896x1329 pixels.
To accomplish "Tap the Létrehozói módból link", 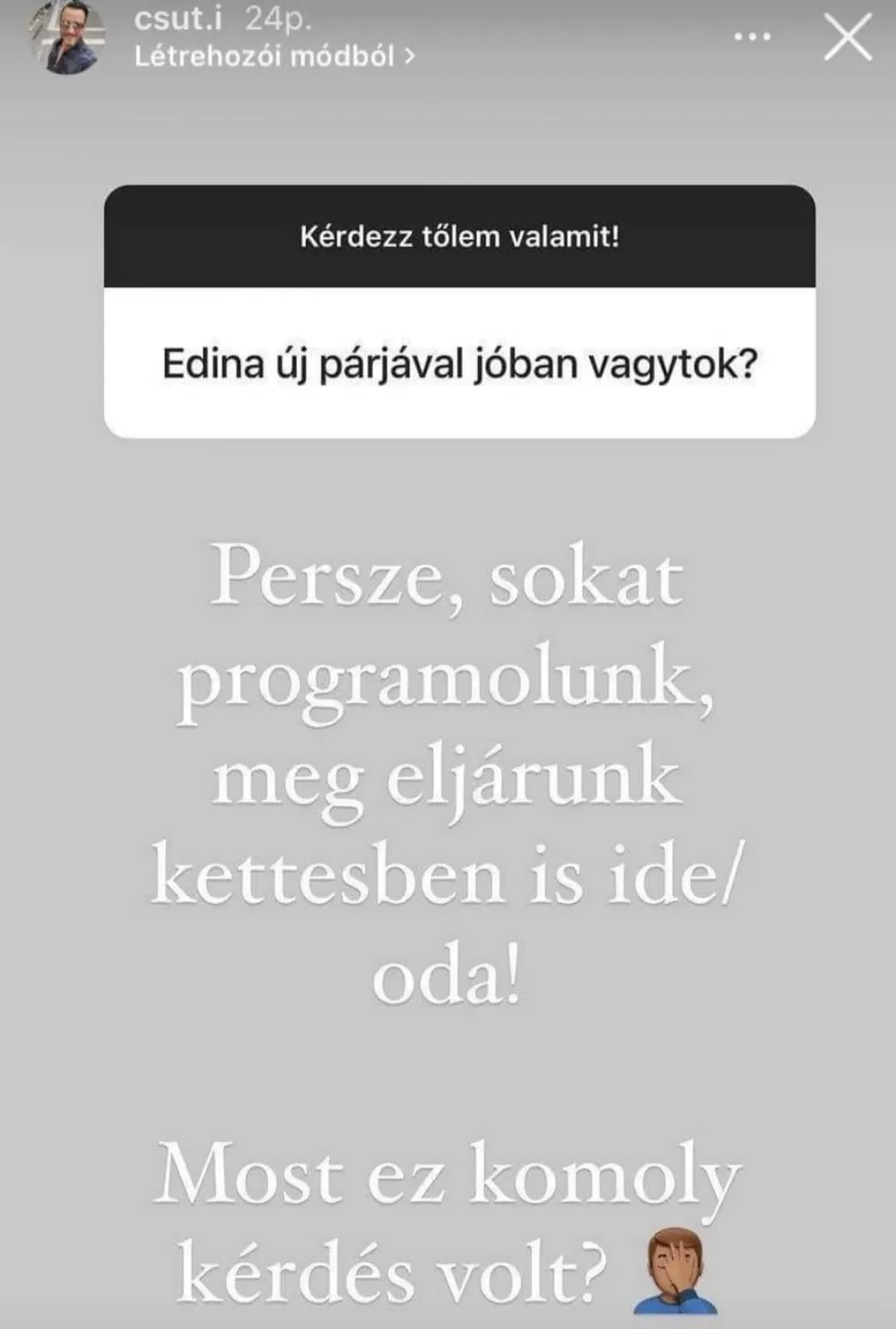I will pos(274,56).
